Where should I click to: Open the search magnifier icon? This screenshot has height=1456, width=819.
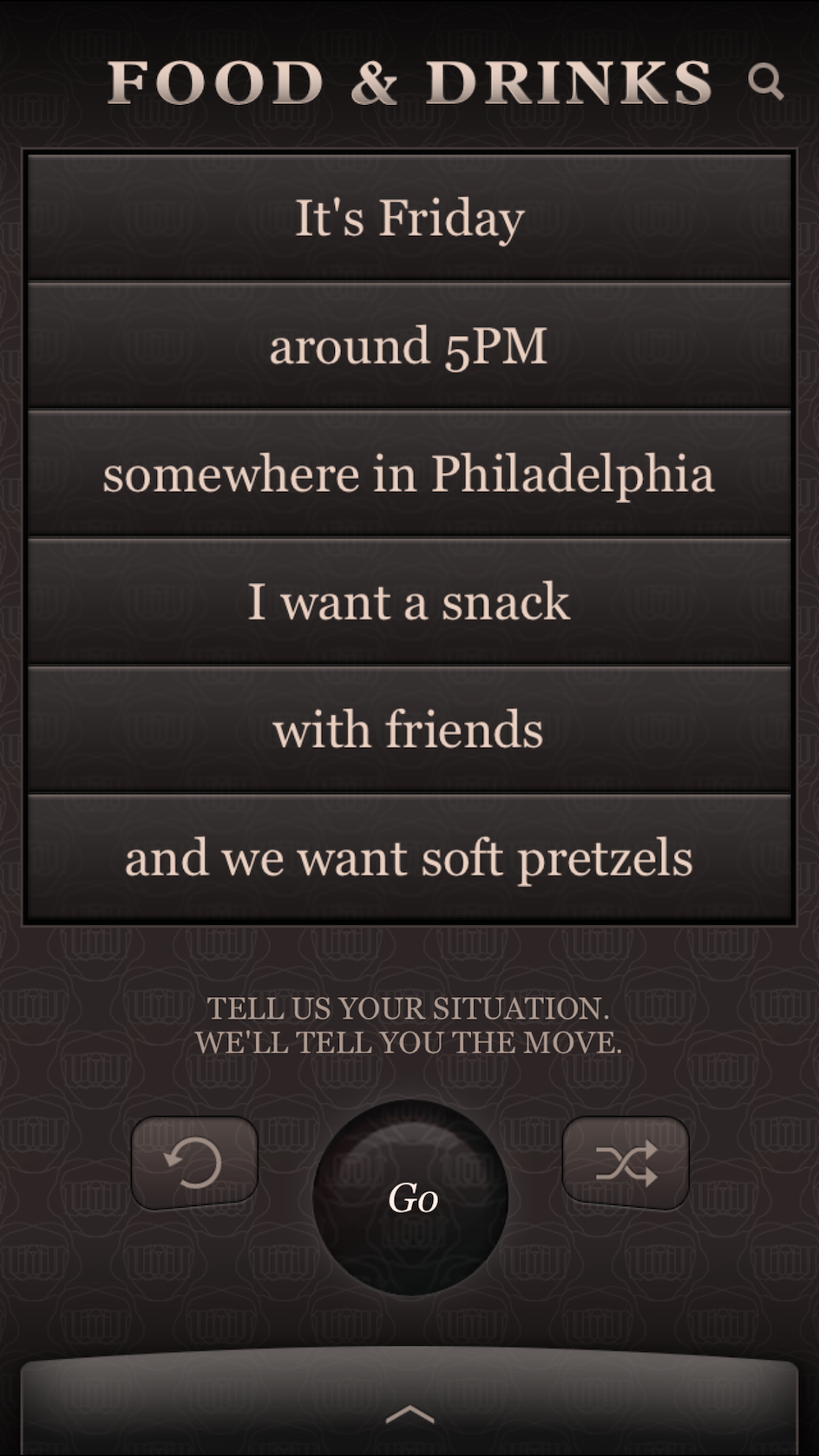765,82
